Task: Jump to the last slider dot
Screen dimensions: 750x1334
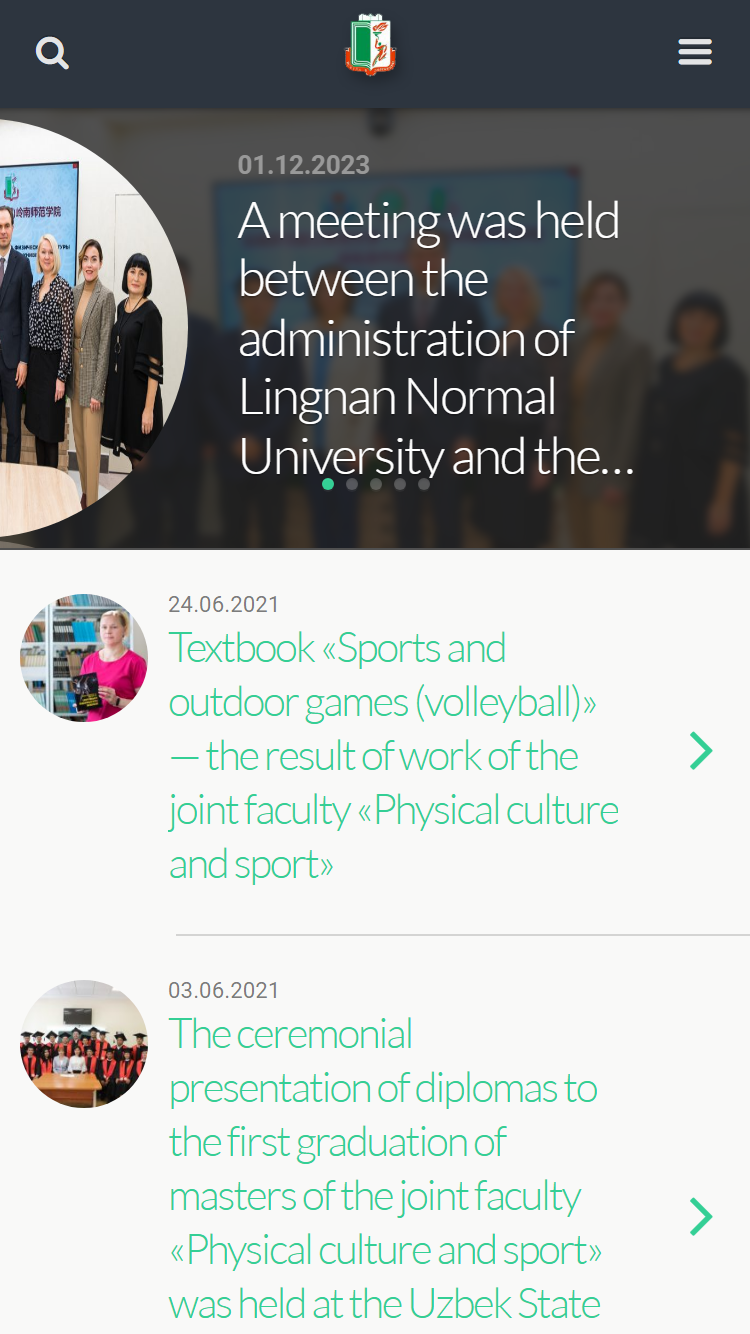Action: coord(424,484)
